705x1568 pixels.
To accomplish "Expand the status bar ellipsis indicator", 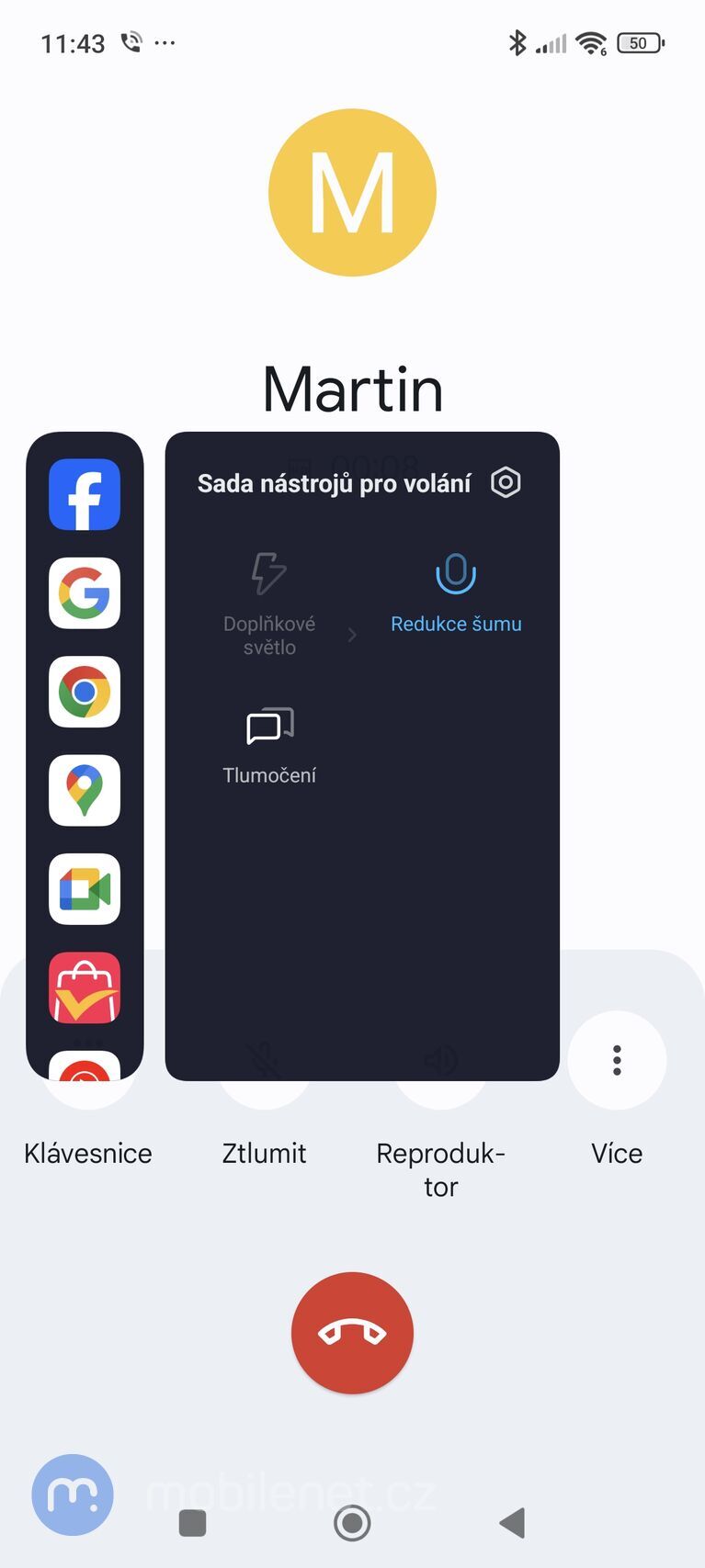I will point(163,42).
